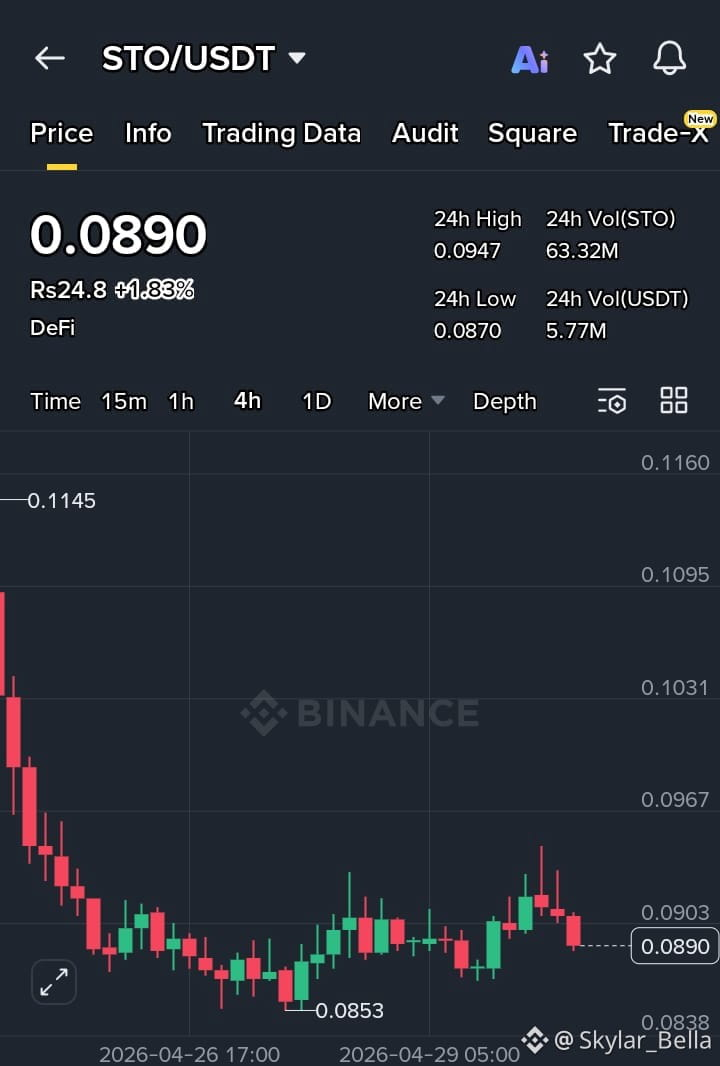This screenshot has height=1066, width=720.
Task: Open the chart layout grid icon
Action: [674, 400]
